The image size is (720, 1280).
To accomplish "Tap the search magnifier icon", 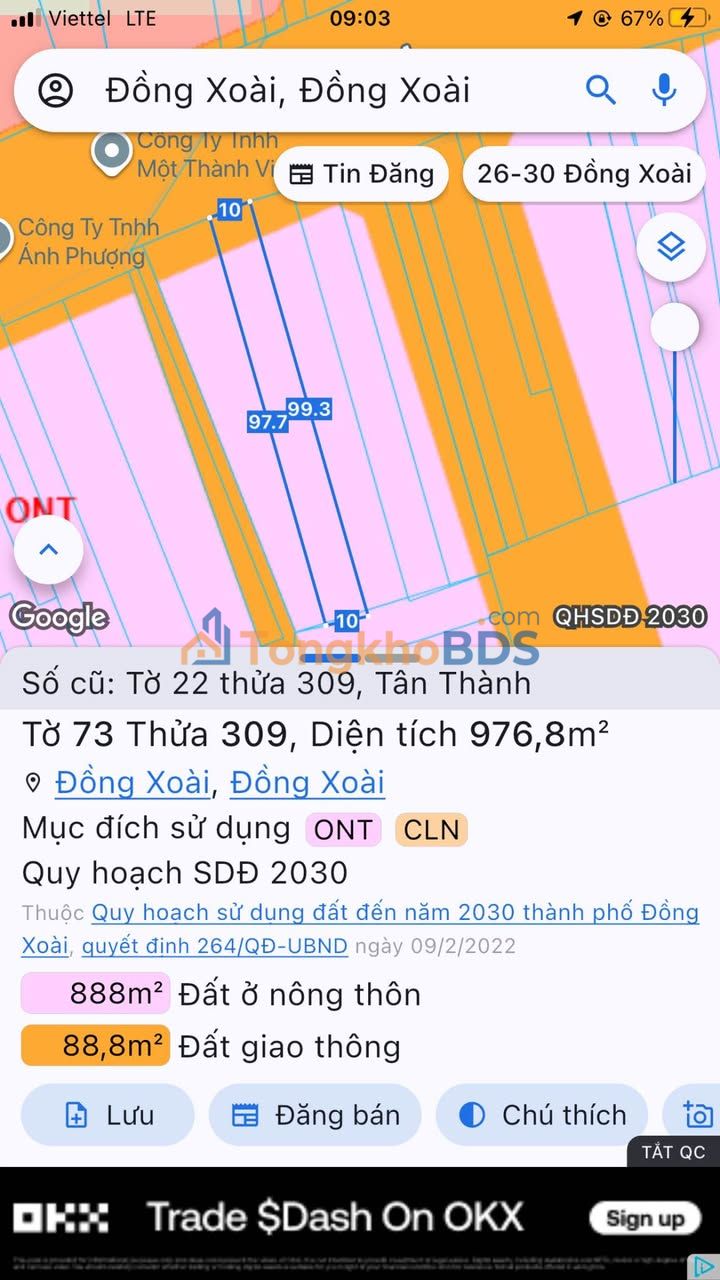I will 600,90.
